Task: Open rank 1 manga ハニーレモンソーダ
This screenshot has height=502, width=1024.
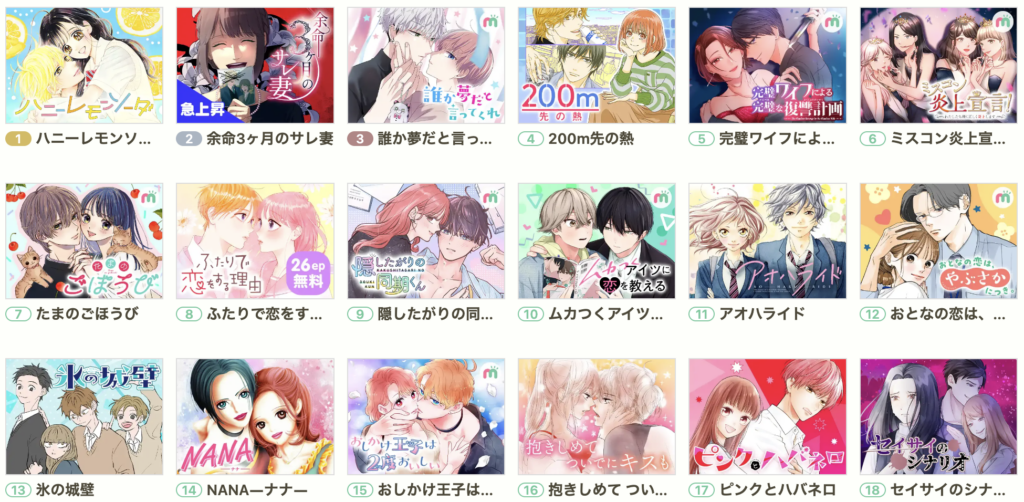Action: tap(84, 66)
